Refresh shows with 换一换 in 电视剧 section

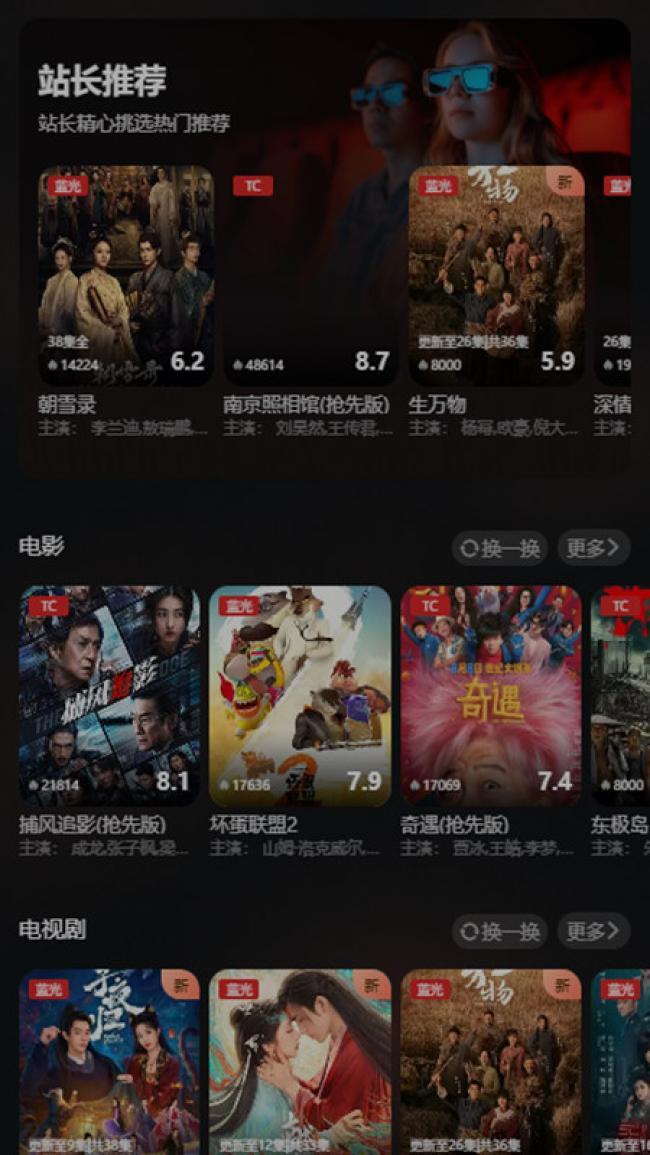tap(500, 931)
